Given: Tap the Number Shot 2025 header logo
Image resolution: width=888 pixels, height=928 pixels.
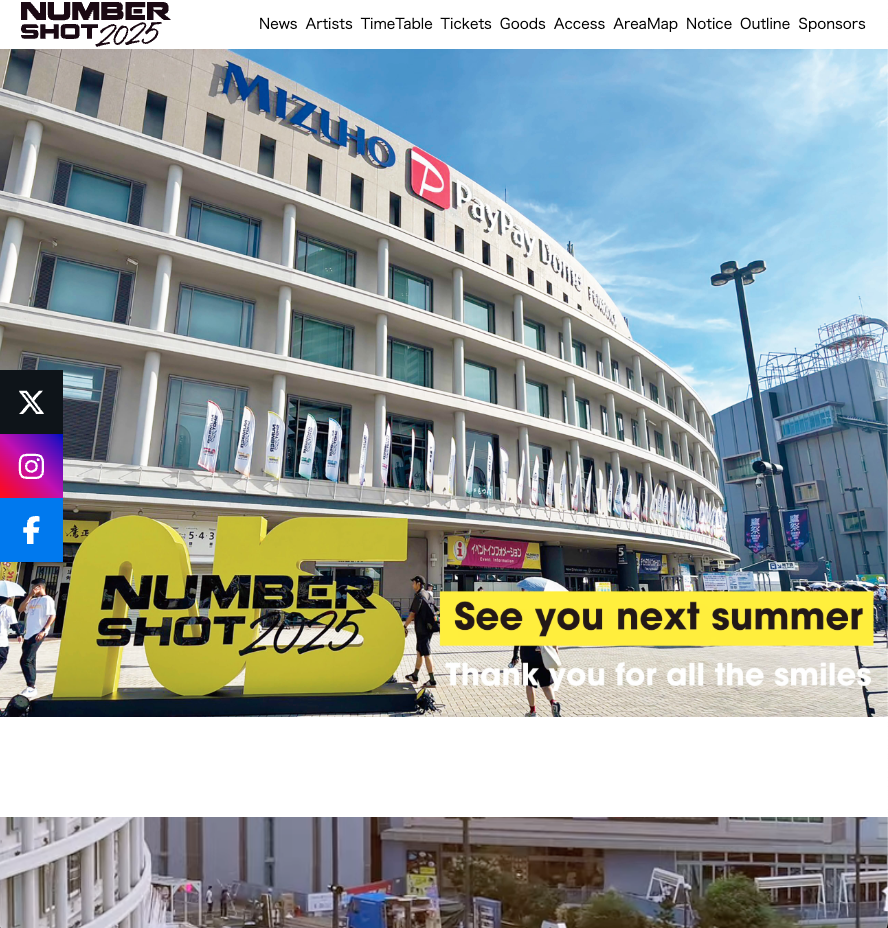Looking at the screenshot, I should click(x=95, y=23).
